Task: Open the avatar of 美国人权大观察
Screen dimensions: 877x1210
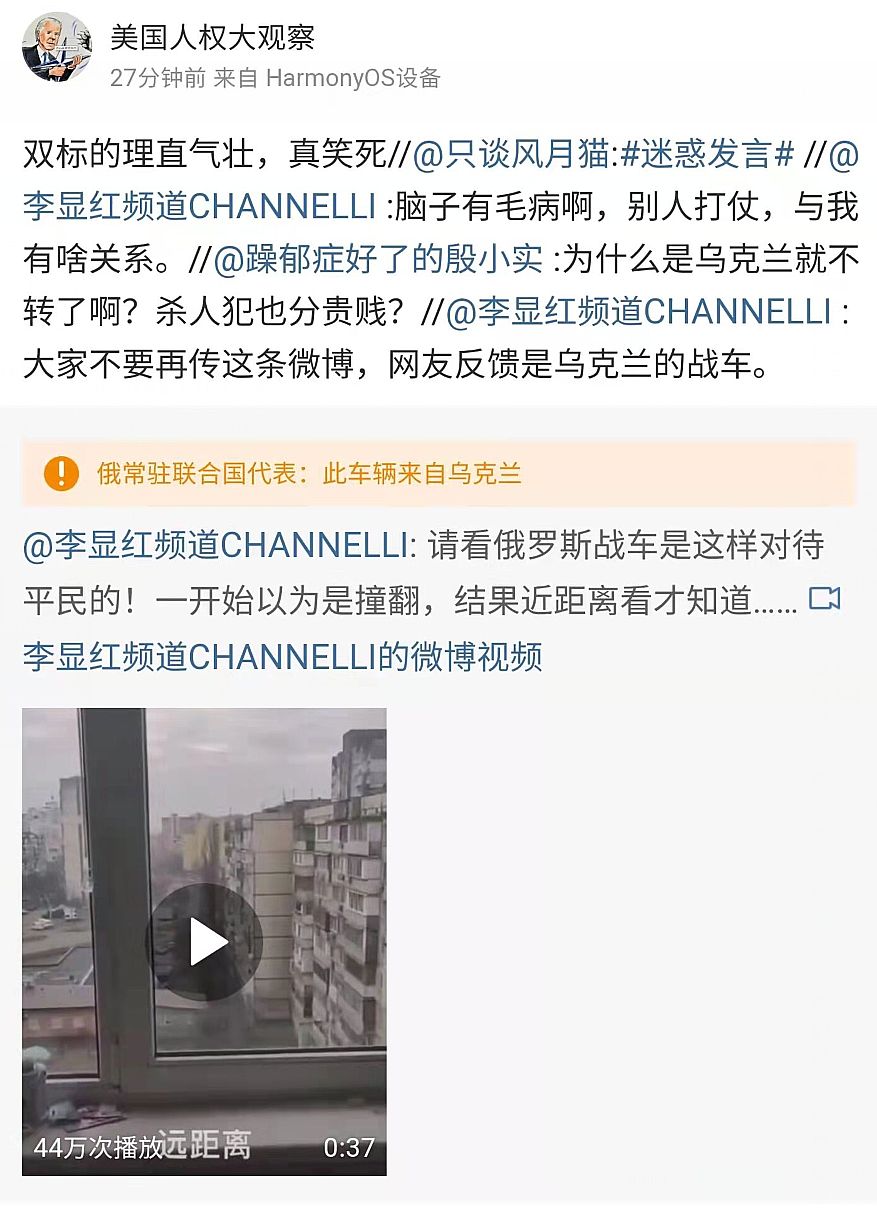Action: (x=57, y=47)
